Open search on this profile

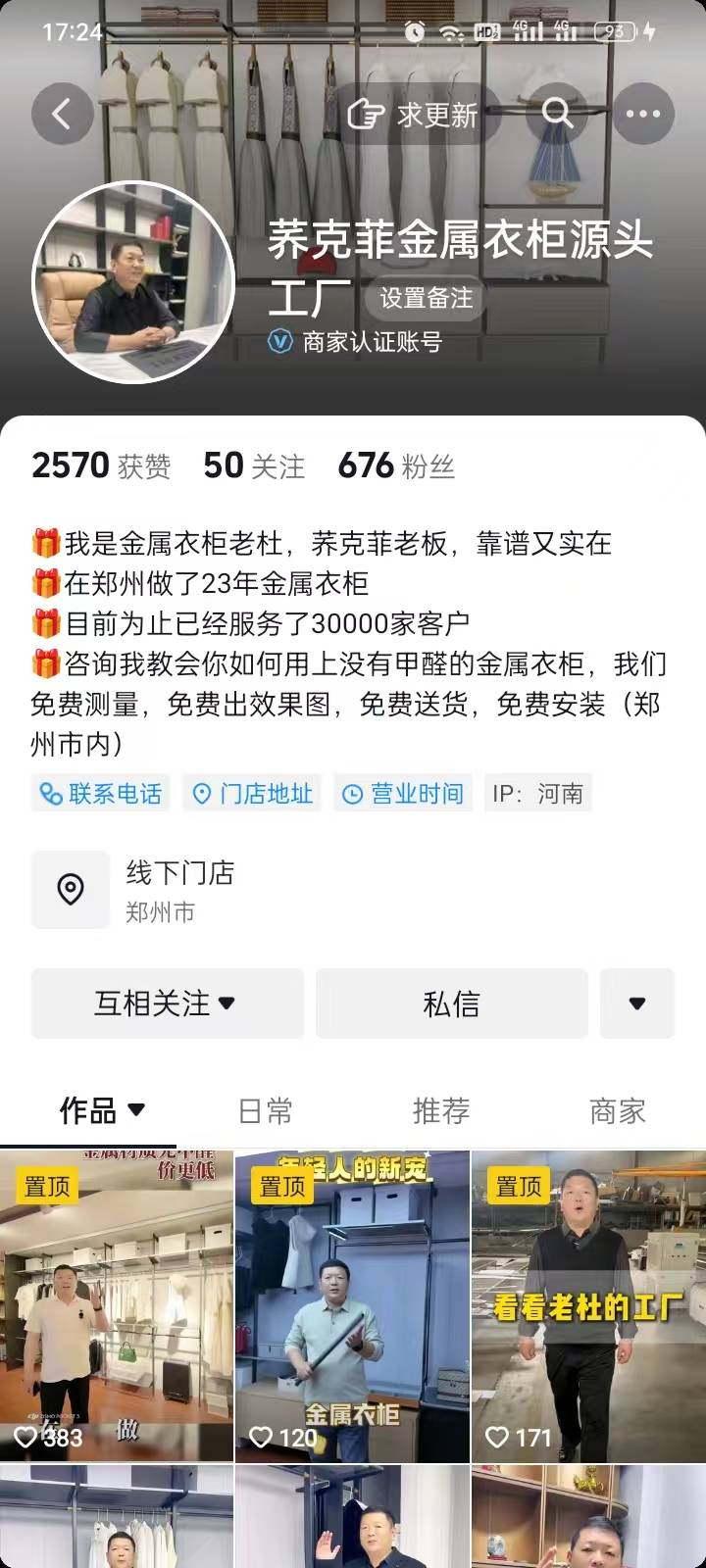(x=557, y=114)
